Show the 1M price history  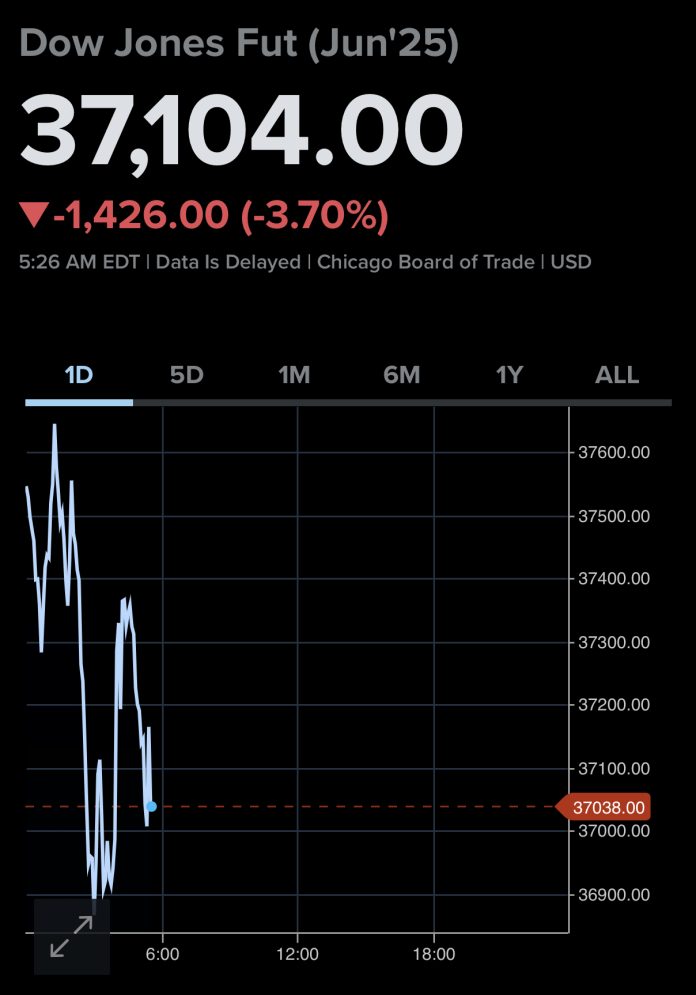click(x=294, y=376)
